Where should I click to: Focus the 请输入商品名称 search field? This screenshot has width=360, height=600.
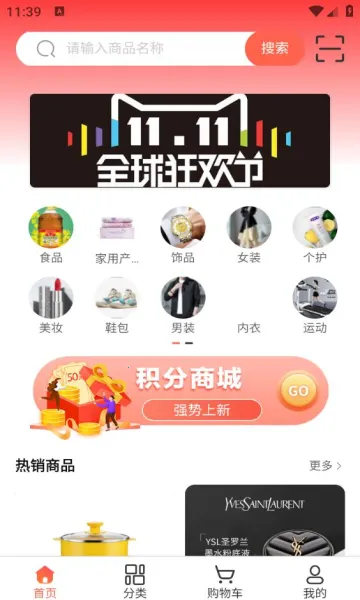coord(132,49)
